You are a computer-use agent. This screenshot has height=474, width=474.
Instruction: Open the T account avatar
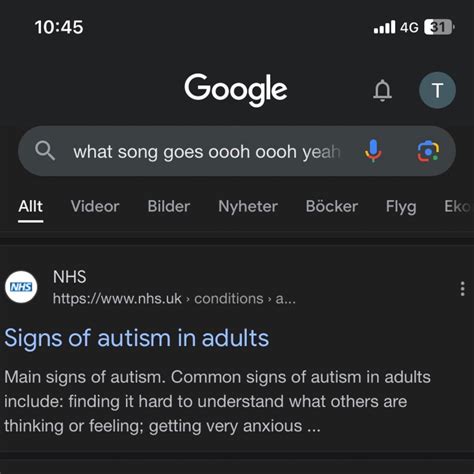[x=437, y=90]
